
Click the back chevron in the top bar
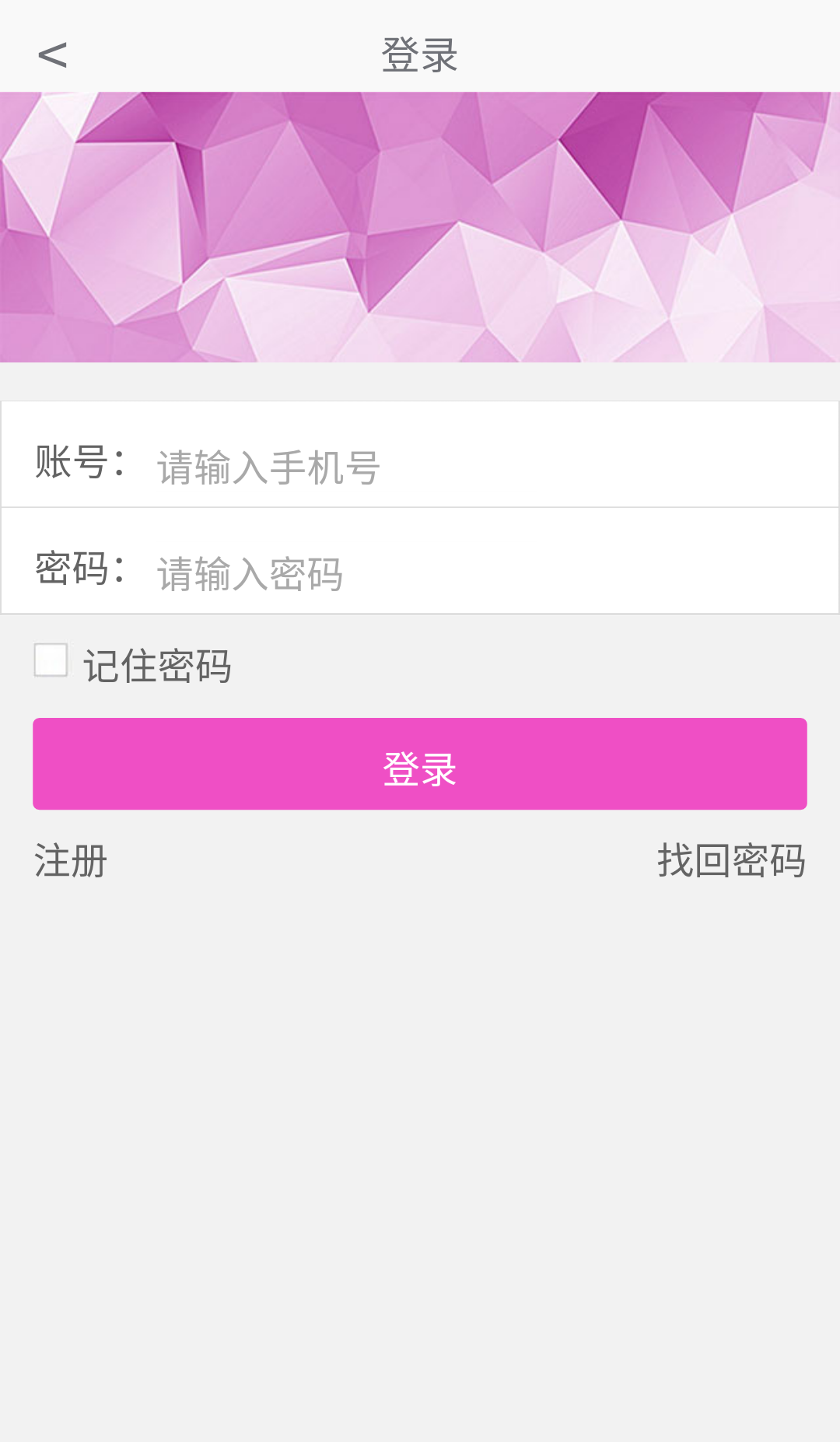(53, 54)
